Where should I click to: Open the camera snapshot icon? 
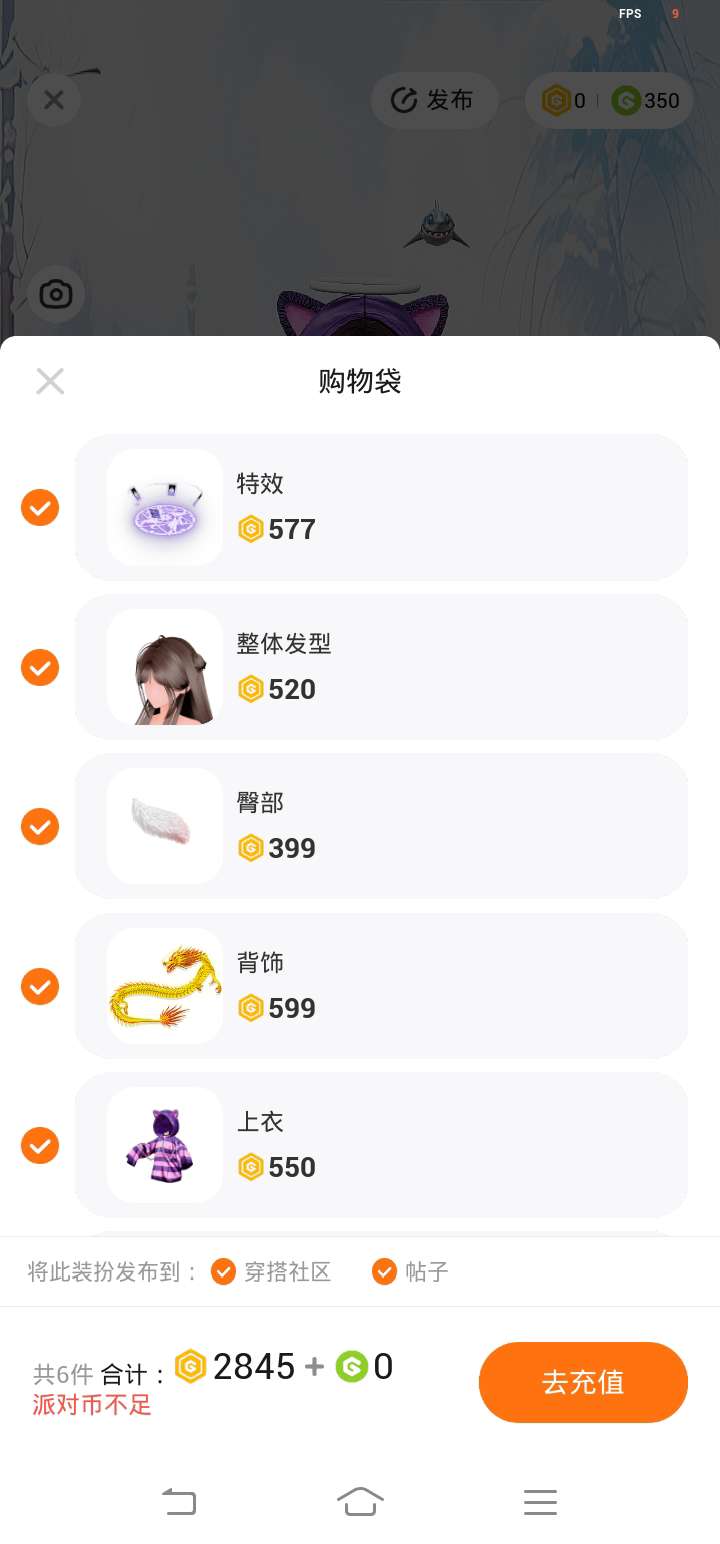click(x=55, y=294)
